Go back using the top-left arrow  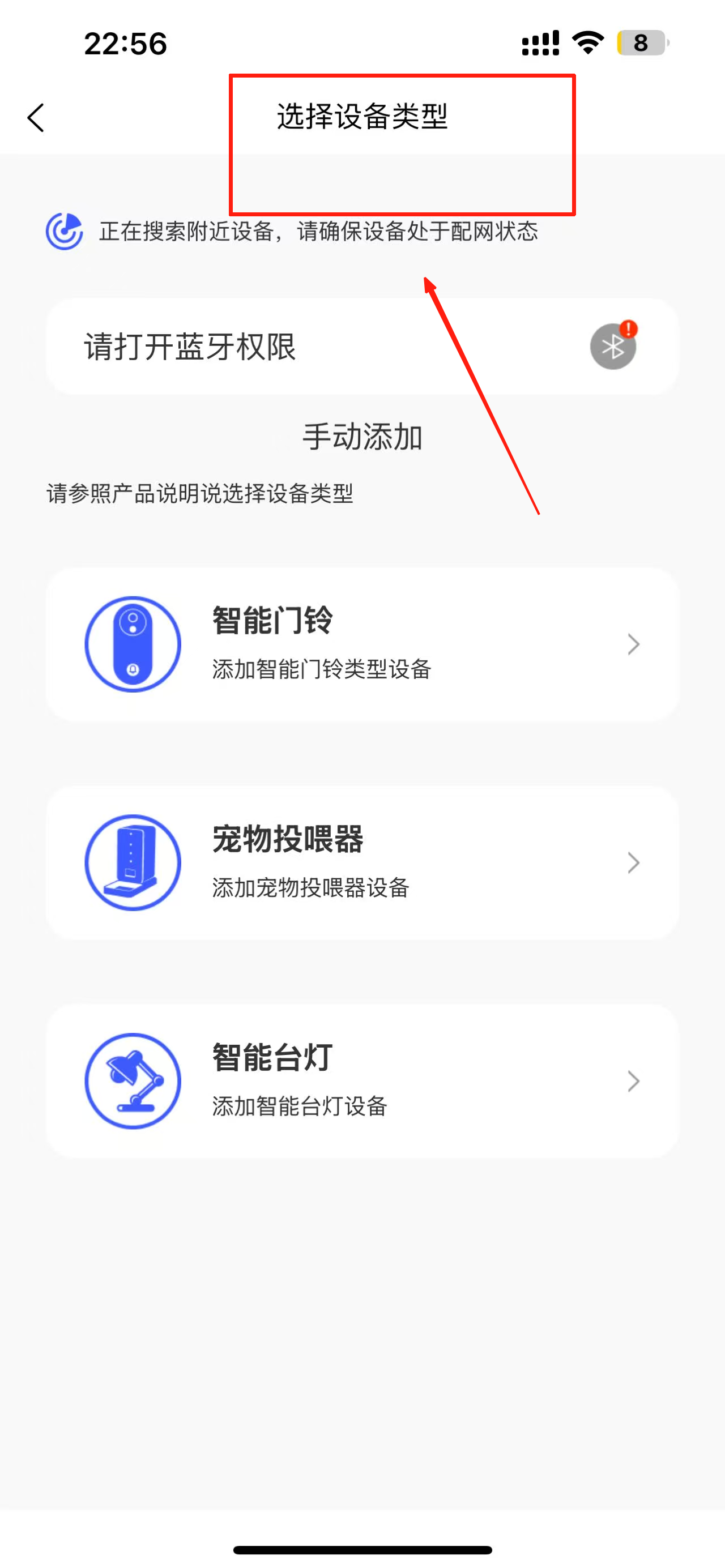pyautogui.click(x=36, y=117)
